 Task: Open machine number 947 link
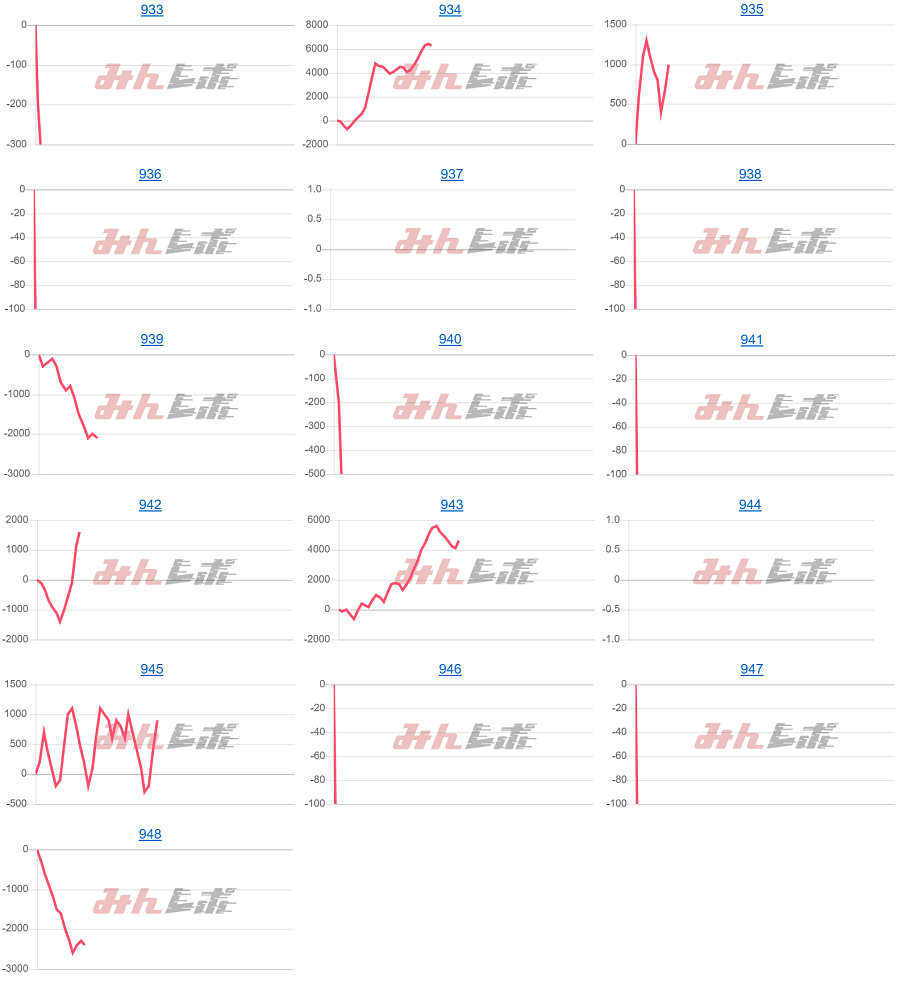tap(751, 669)
